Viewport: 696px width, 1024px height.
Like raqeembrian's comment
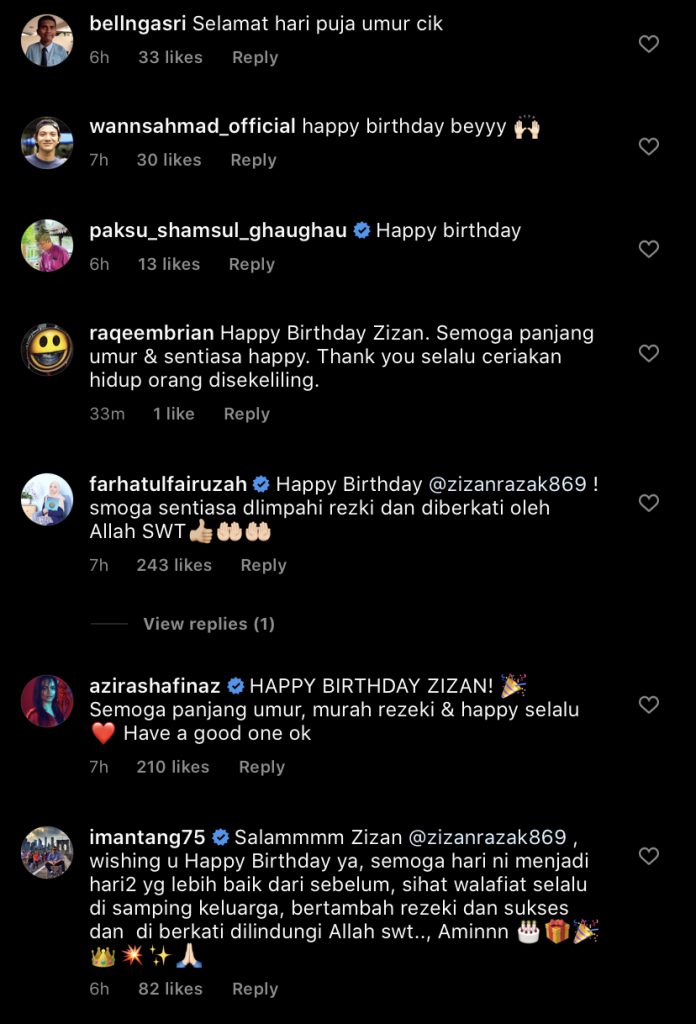tap(649, 353)
